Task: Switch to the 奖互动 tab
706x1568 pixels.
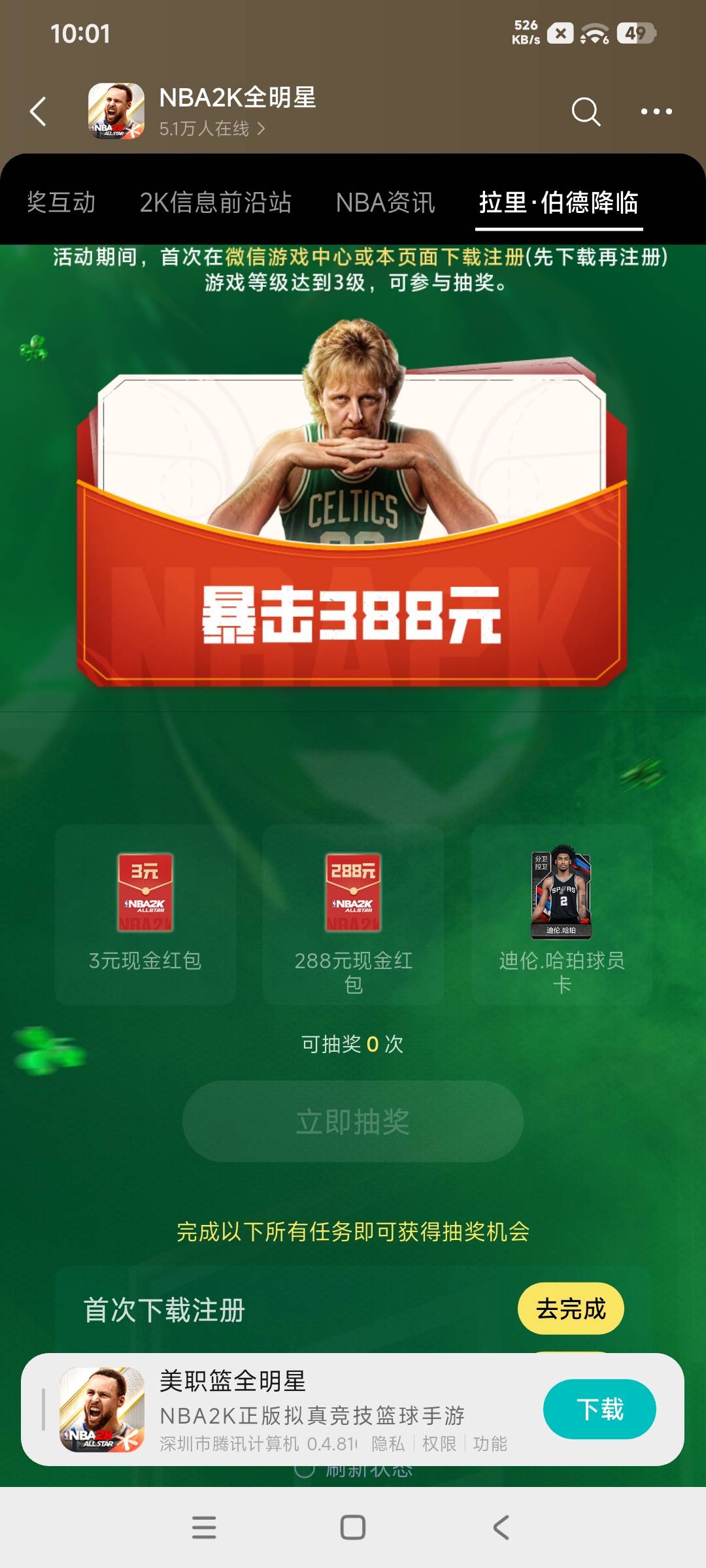Action: click(61, 203)
